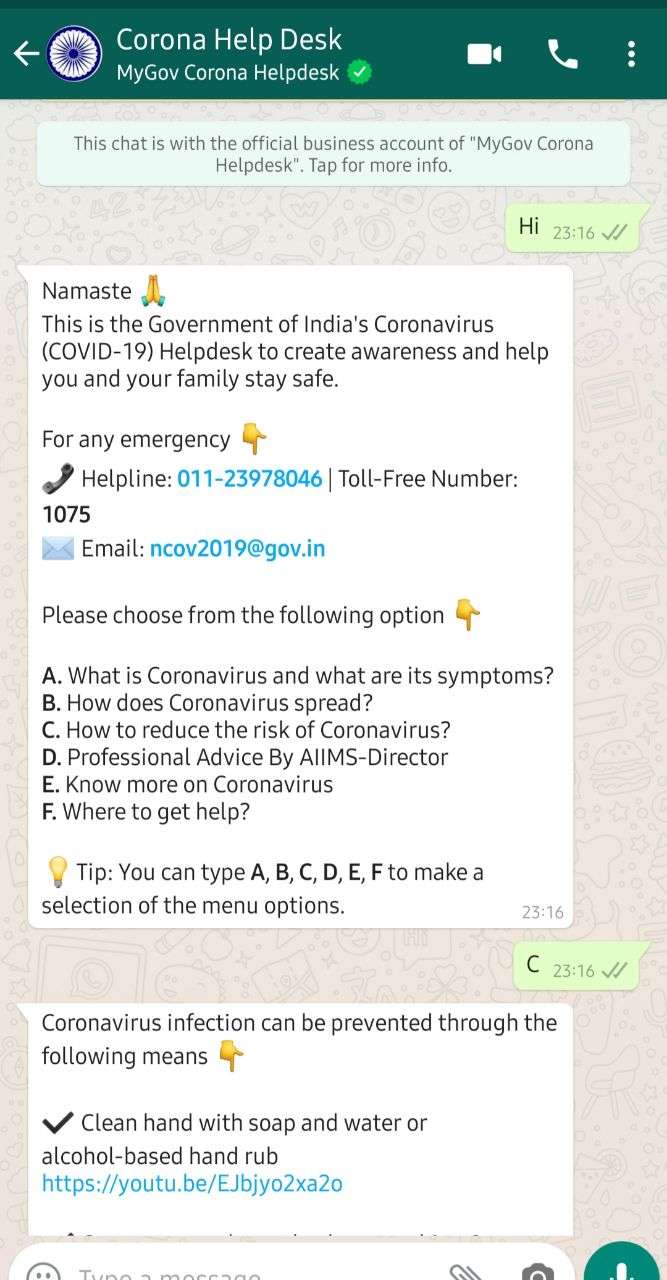Open the camera from the message bar
The image size is (667, 1280).
(538, 1272)
